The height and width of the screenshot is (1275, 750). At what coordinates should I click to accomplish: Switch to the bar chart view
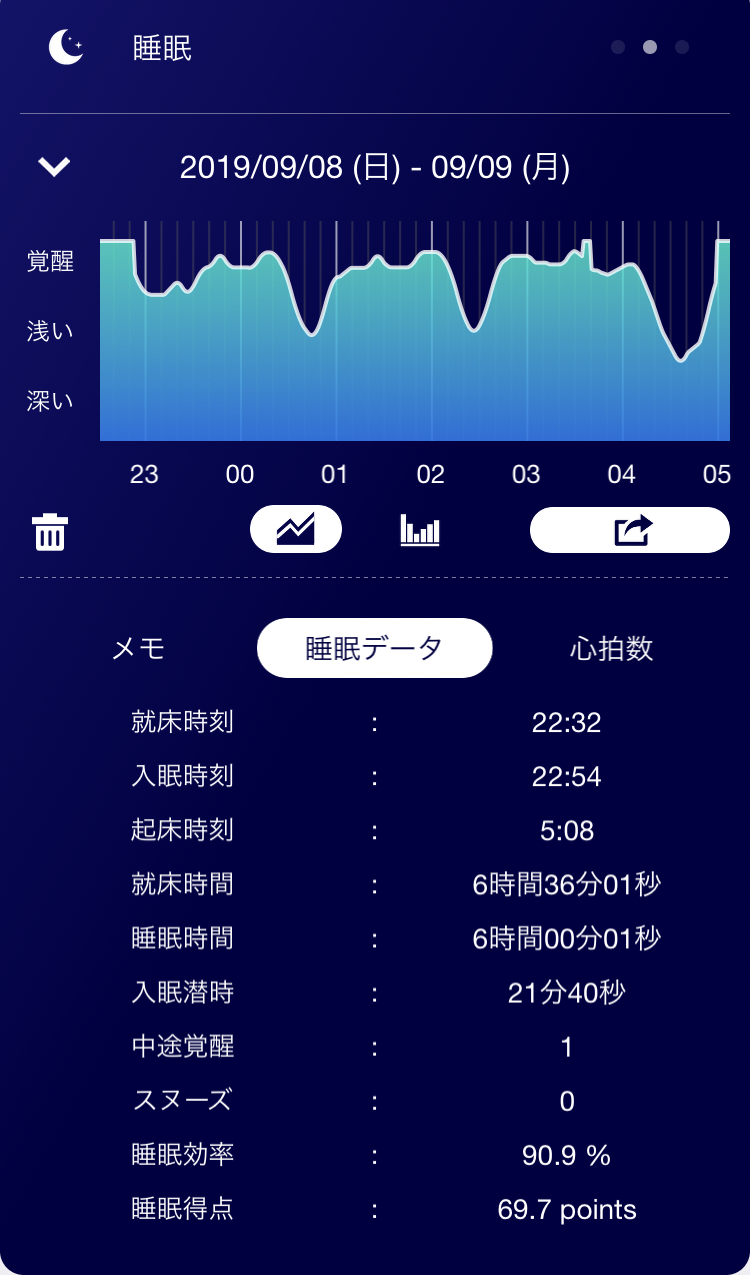420,530
